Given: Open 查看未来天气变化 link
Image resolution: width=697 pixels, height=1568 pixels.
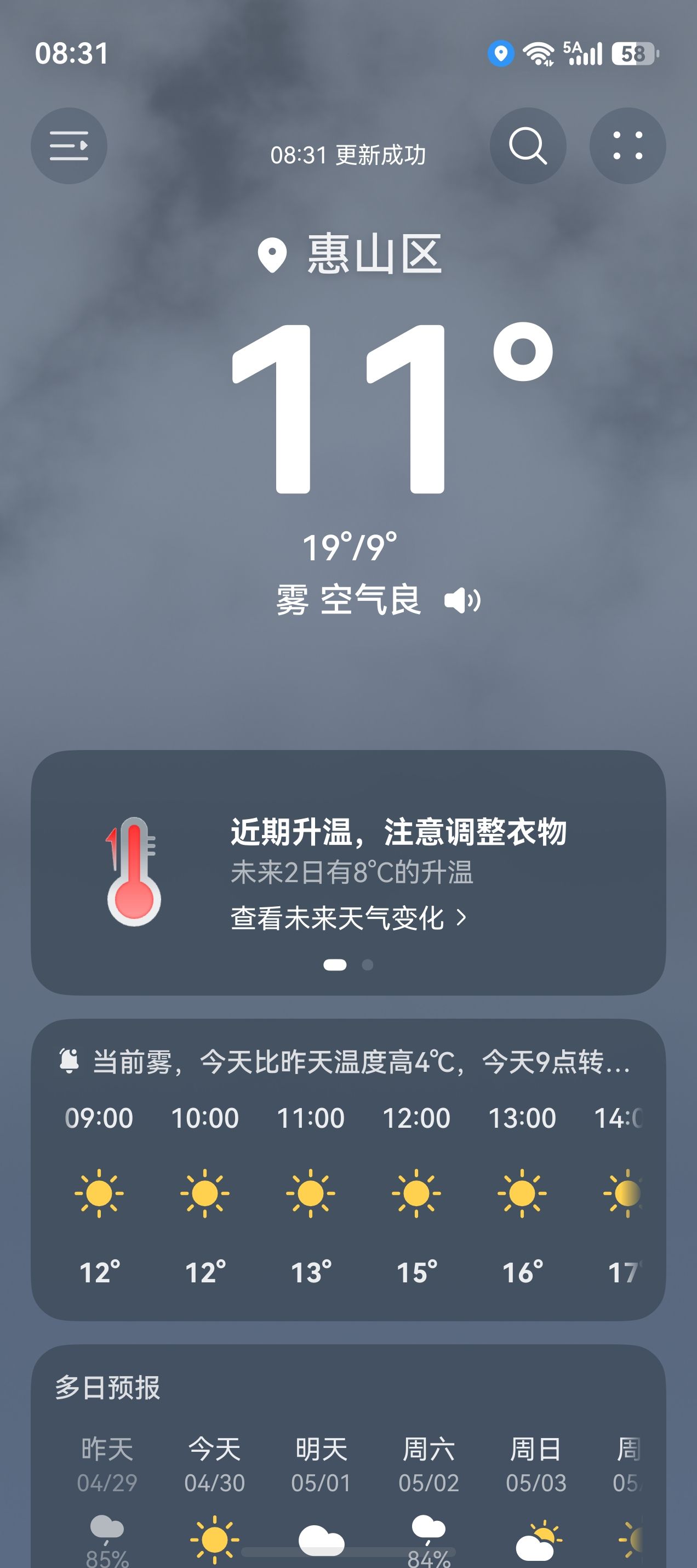Looking at the screenshot, I should pyautogui.click(x=348, y=918).
